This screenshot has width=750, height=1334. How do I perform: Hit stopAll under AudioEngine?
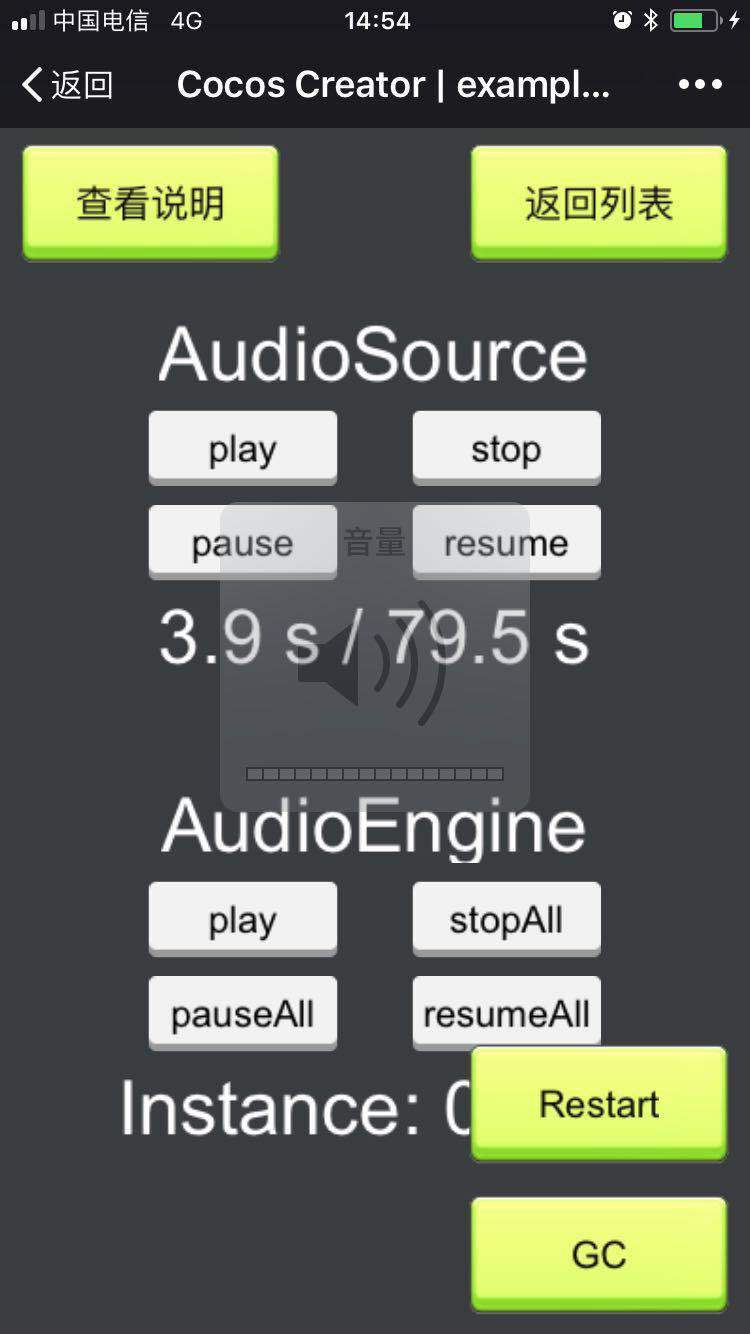[x=506, y=919]
